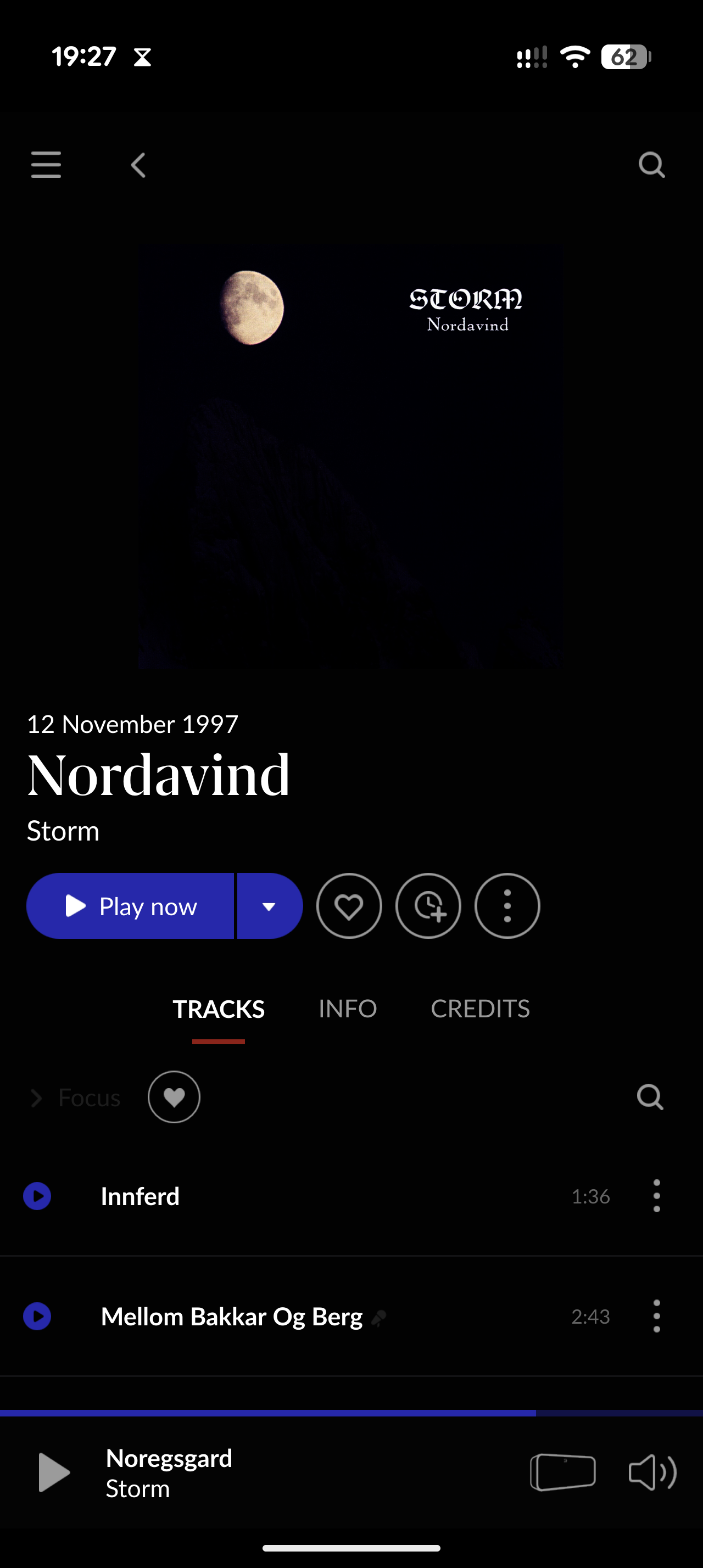
Task: Play the track Innferd
Action: coord(37,1196)
